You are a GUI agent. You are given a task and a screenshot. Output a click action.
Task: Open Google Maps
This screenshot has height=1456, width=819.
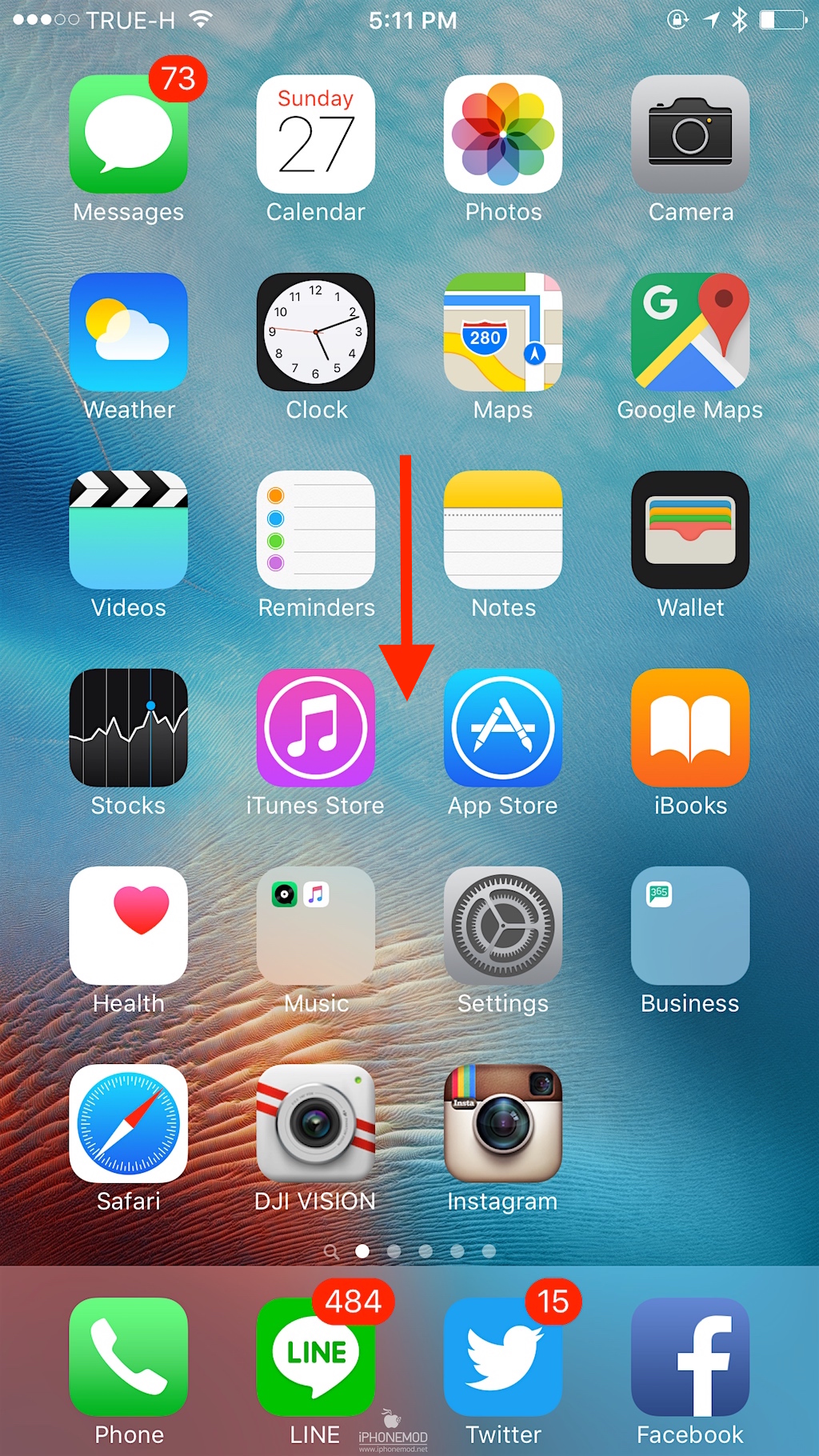tap(690, 332)
